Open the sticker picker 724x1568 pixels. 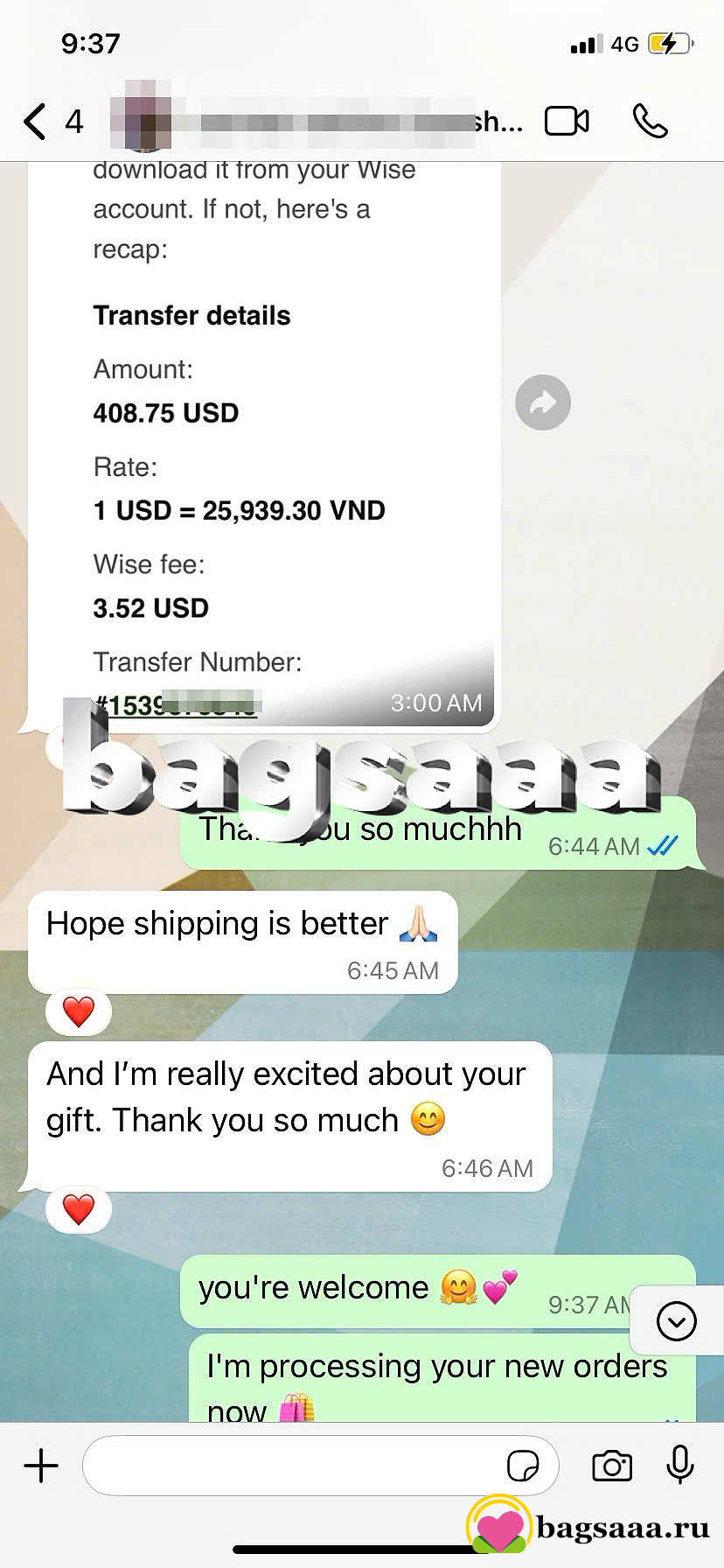[x=523, y=1466]
